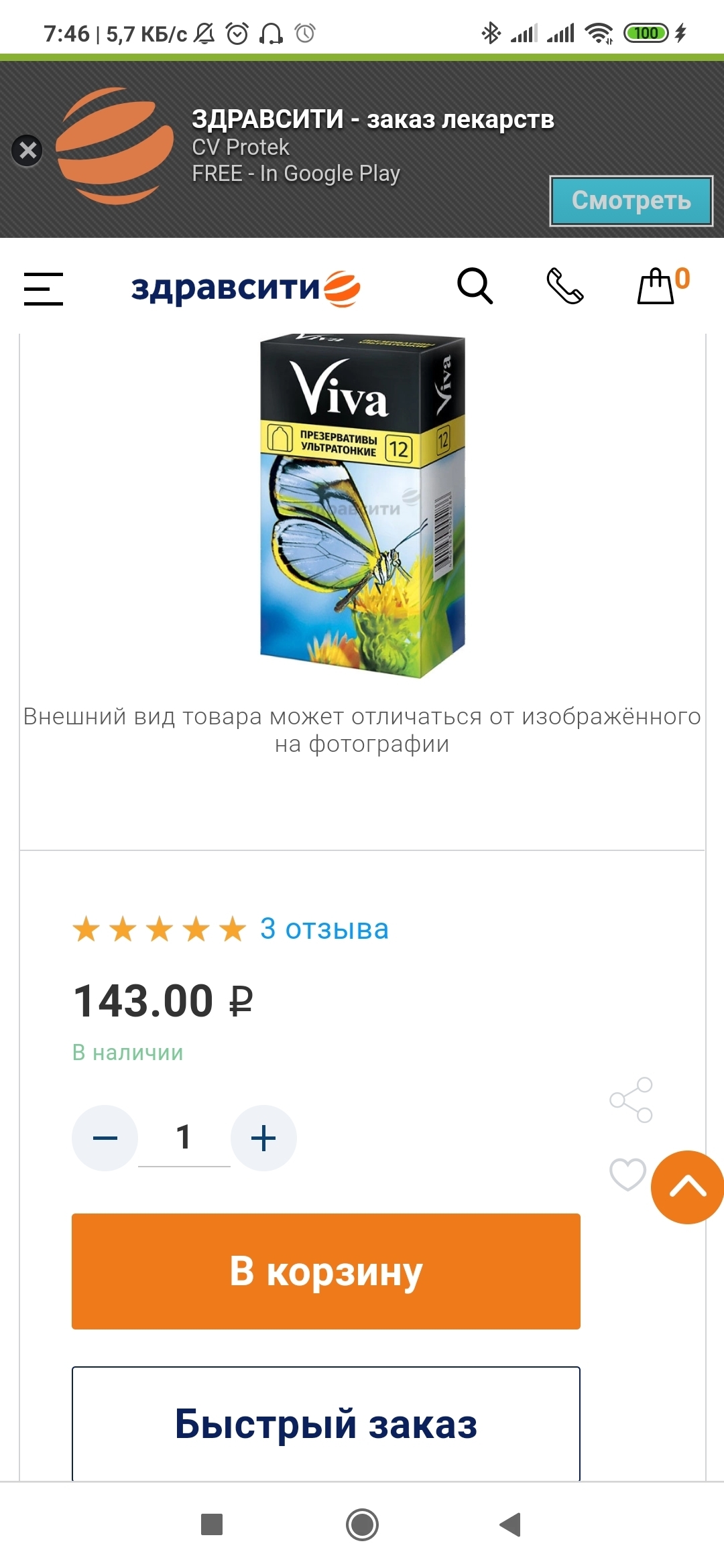Image resolution: width=724 pixels, height=1568 pixels.
Task: Jump back to top with orange arrow
Action: [688, 1187]
